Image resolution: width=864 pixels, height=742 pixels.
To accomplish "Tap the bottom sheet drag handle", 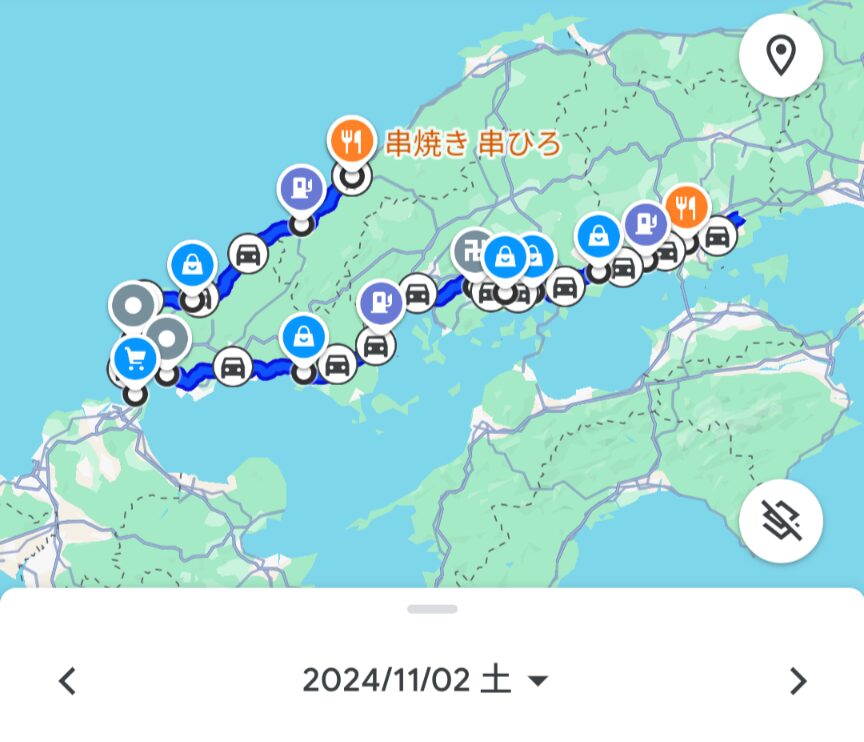I will pos(432,609).
